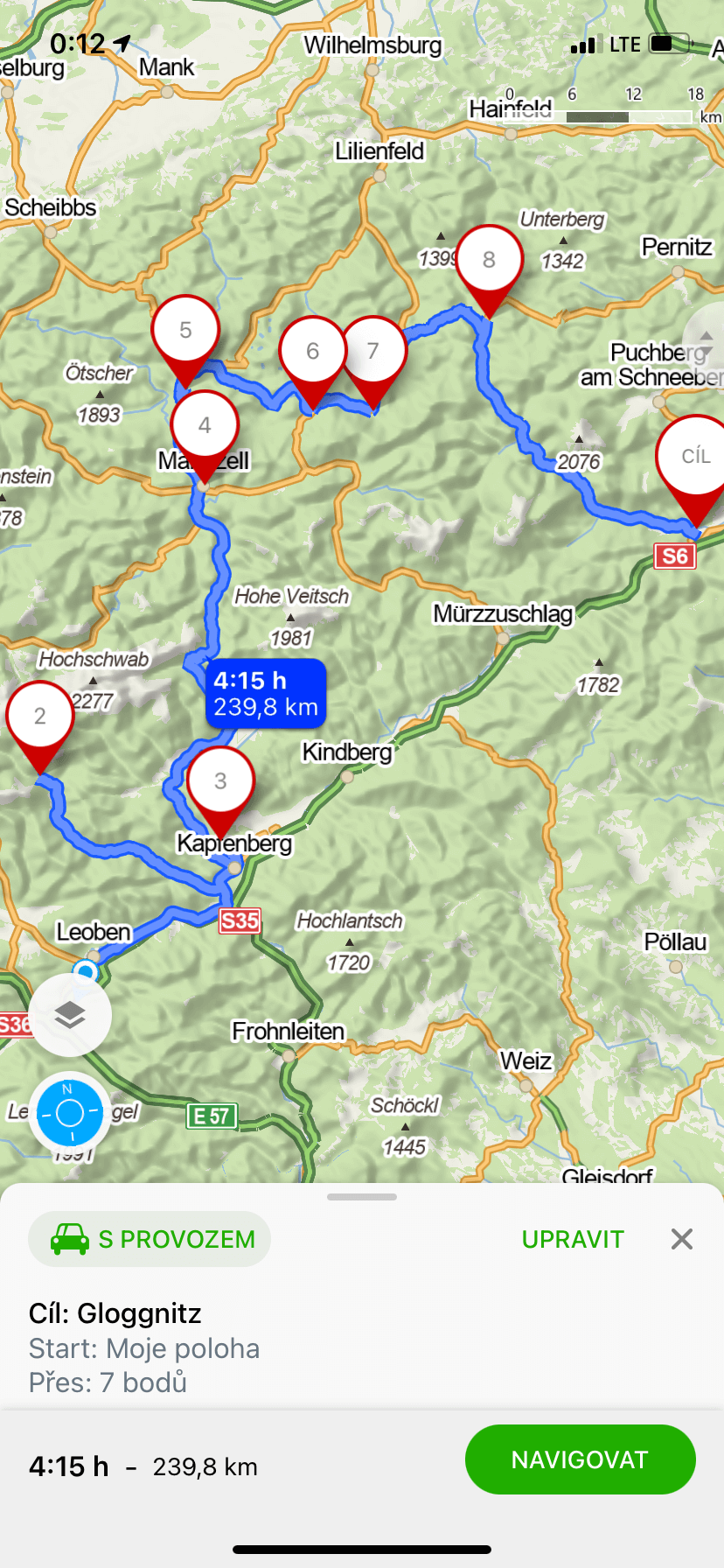
Task: Close the route panel
Action: pos(682,1239)
